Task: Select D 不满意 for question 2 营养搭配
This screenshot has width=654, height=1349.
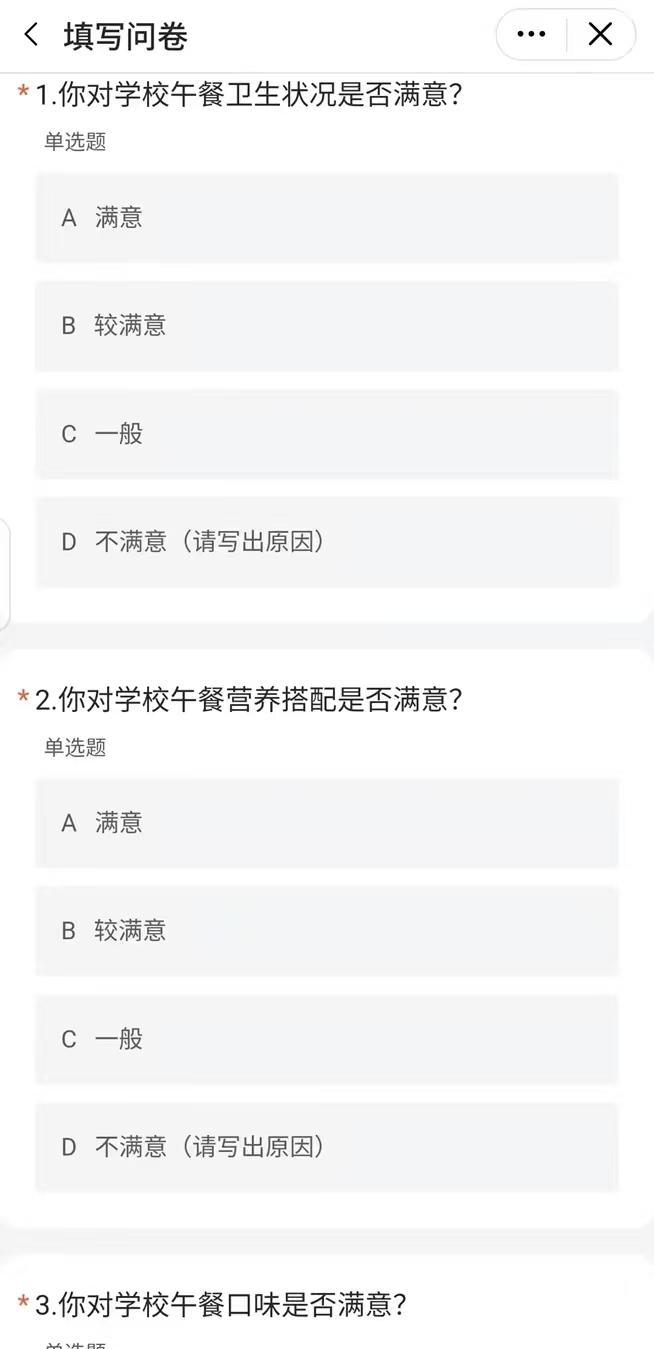Action: (327, 1147)
